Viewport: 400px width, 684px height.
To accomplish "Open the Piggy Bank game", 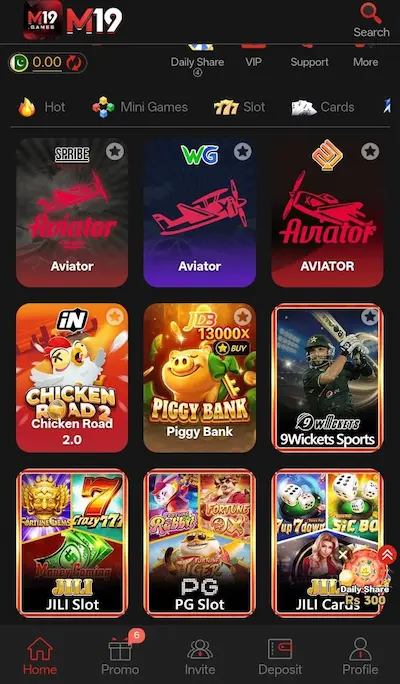I will click(x=199, y=378).
